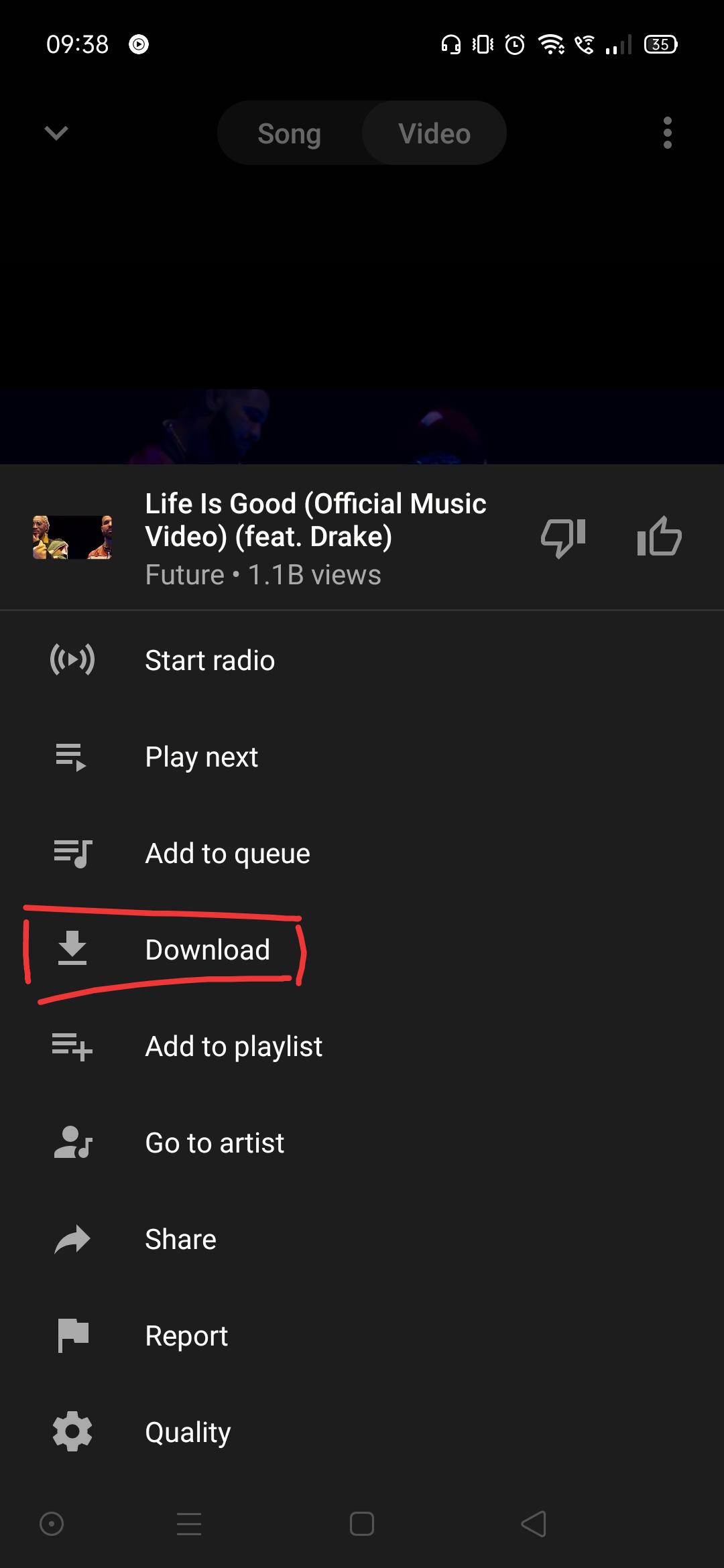The height and width of the screenshot is (1568, 724).
Task: Switch to the Song tab
Action: (290, 133)
